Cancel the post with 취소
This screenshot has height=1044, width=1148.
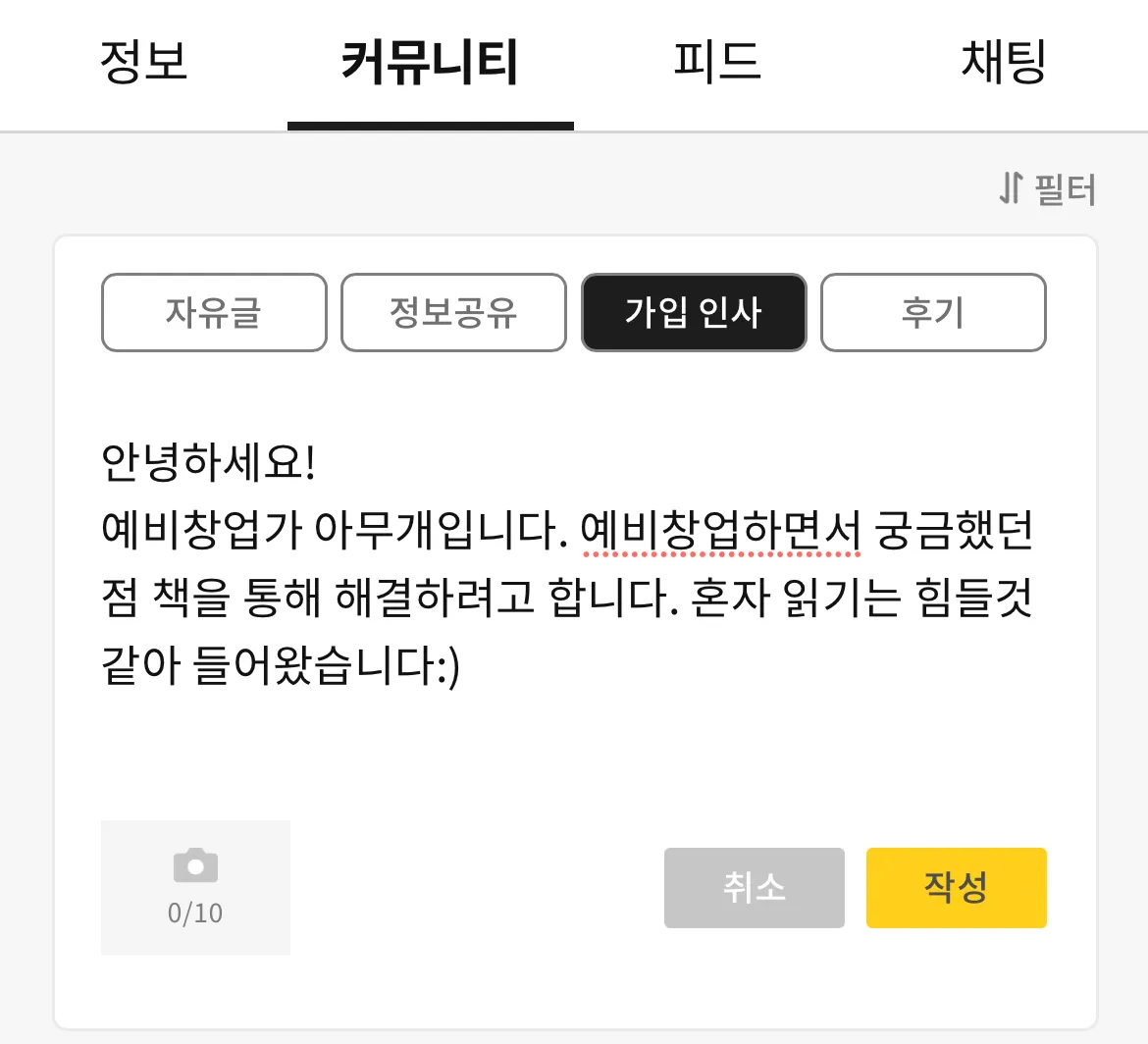[x=754, y=887]
